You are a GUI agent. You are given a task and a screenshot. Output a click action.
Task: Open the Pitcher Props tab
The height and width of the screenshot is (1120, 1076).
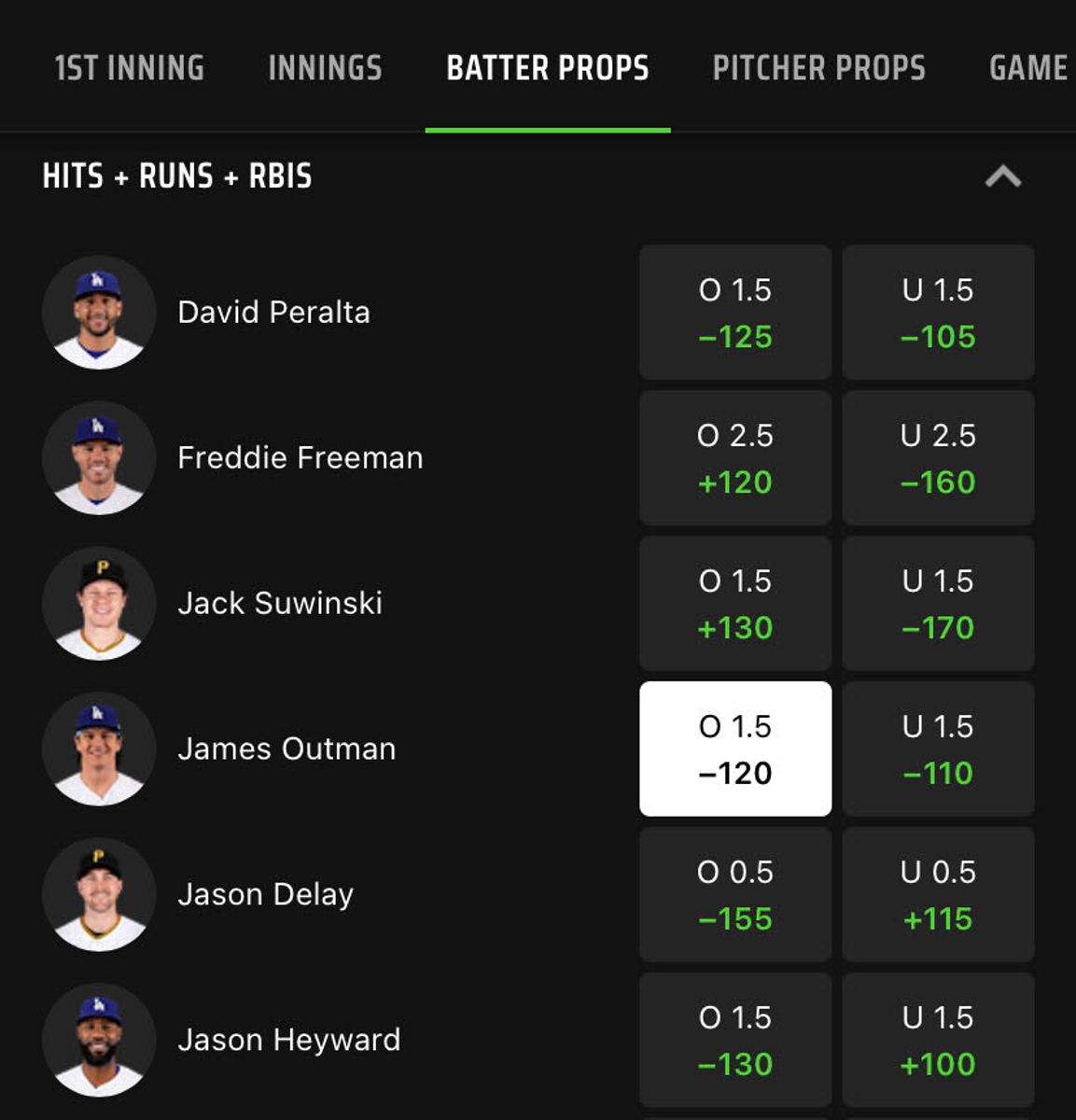pos(818,68)
